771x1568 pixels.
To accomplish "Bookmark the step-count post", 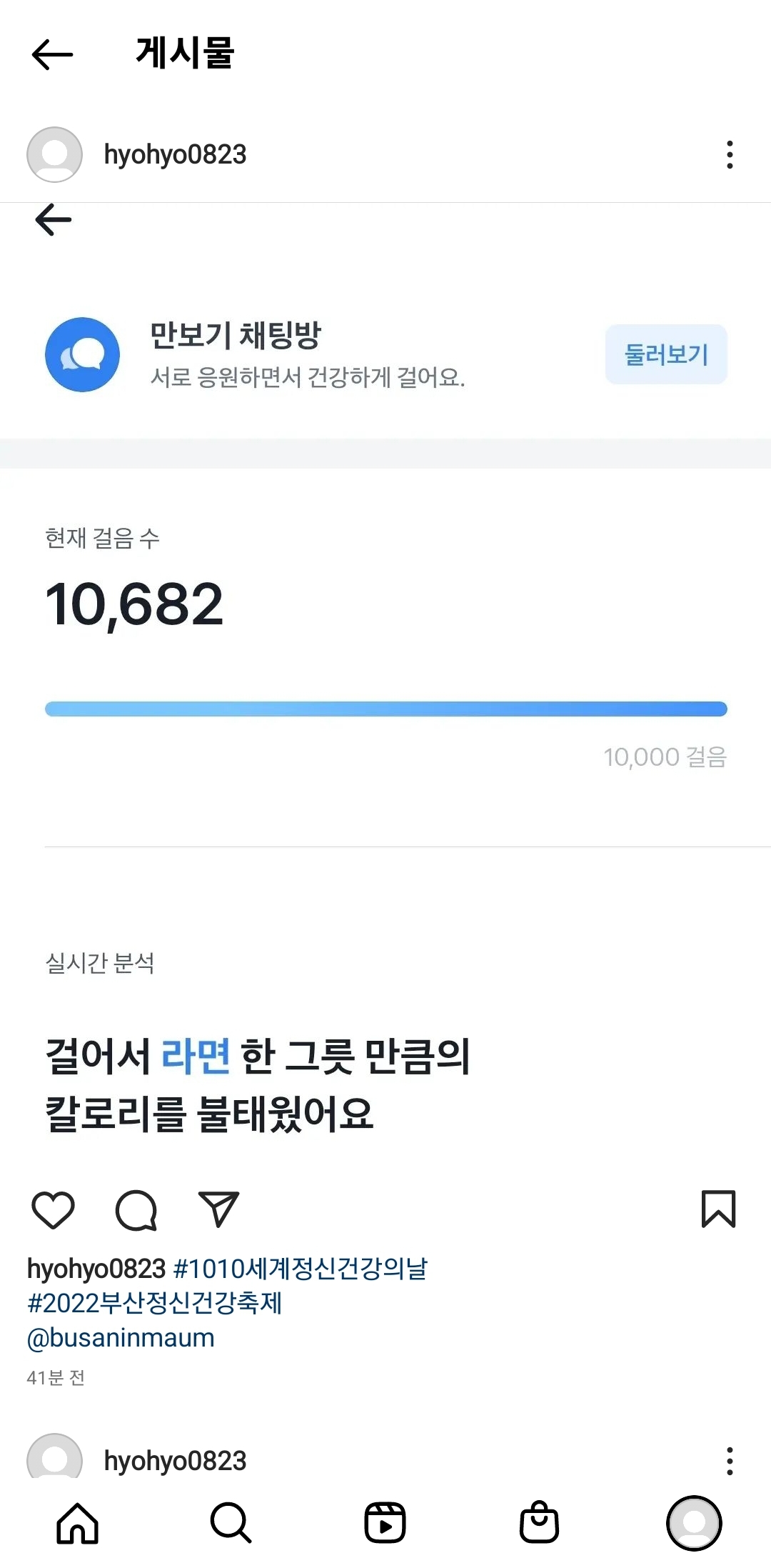I will click(718, 1209).
